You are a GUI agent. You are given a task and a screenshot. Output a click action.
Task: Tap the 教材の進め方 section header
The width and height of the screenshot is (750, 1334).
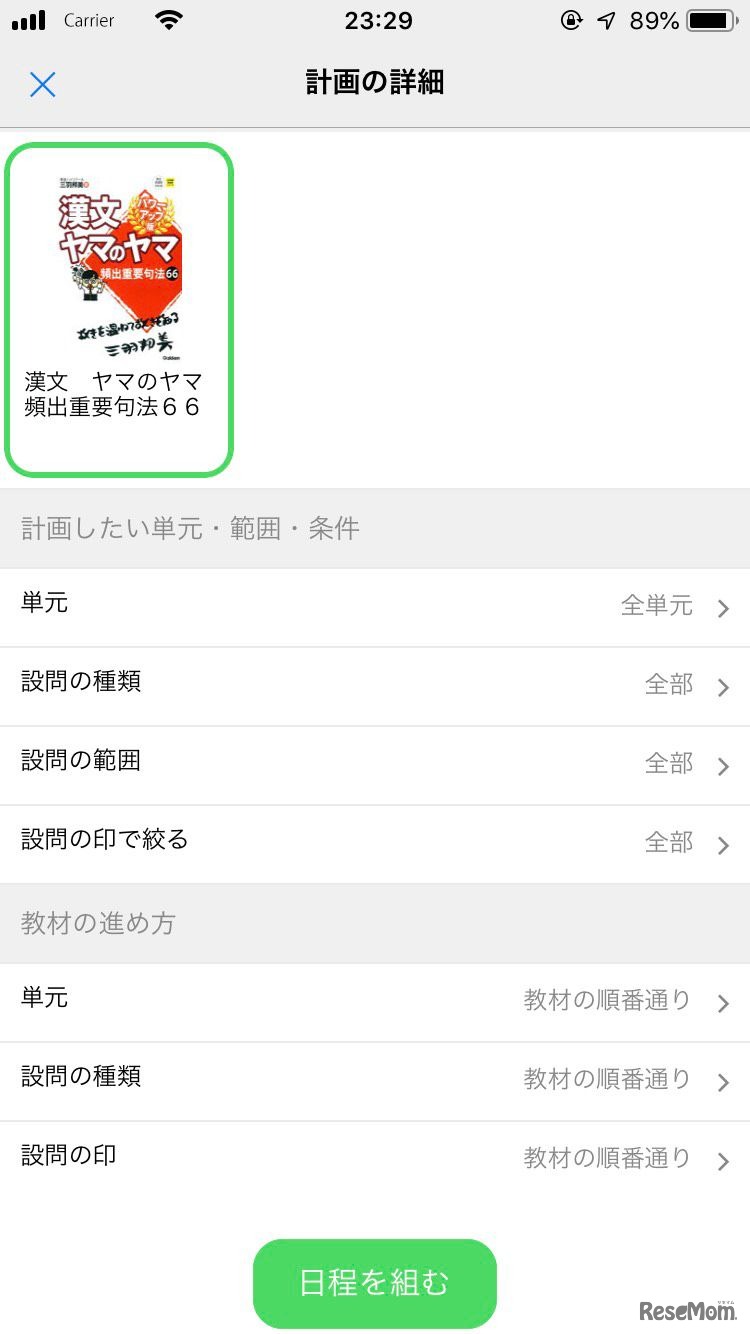click(375, 923)
